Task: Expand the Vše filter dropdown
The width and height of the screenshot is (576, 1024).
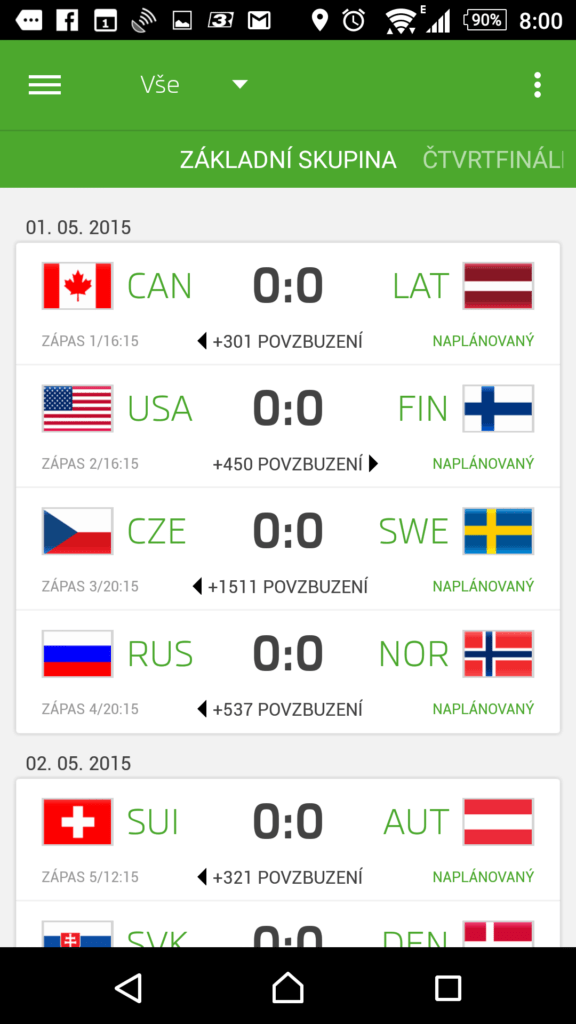Action: click(x=194, y=85)
